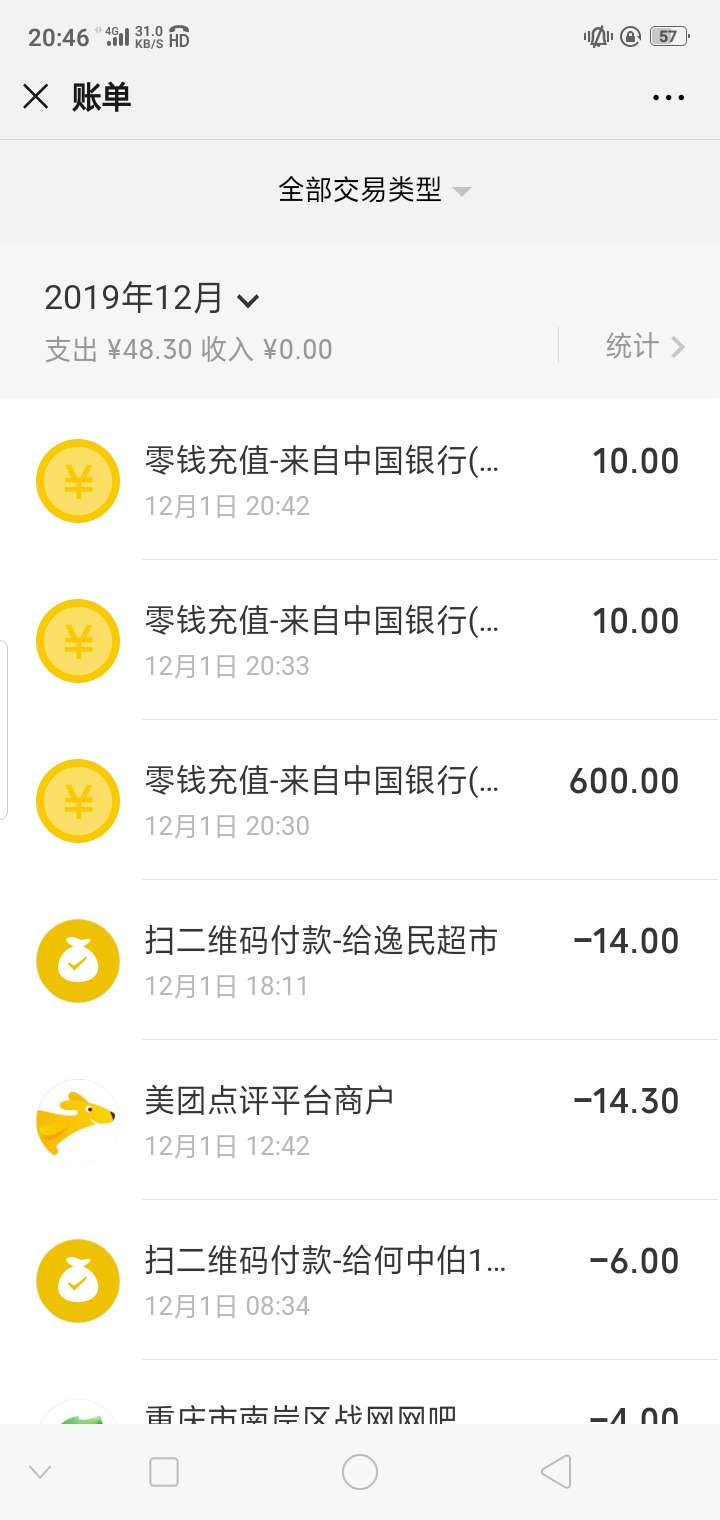The height and width of the screenshot is (1520, 720).
Task: Open the 20:42 零钱充值 10.00 record
Action: [x=360, y=480]
